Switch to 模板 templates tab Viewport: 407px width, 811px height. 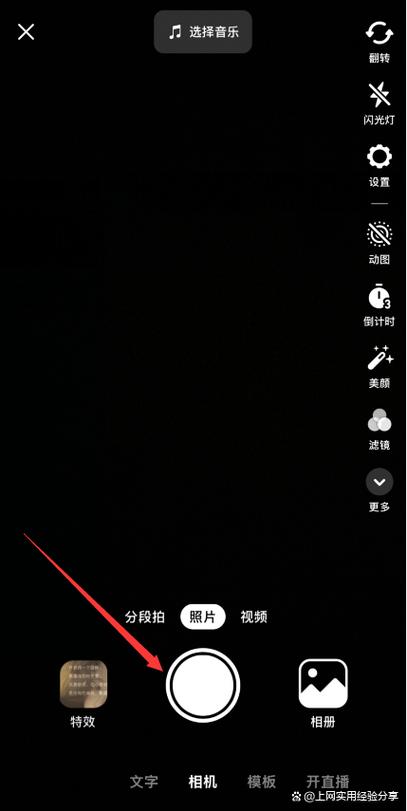[x=262, y=781]
